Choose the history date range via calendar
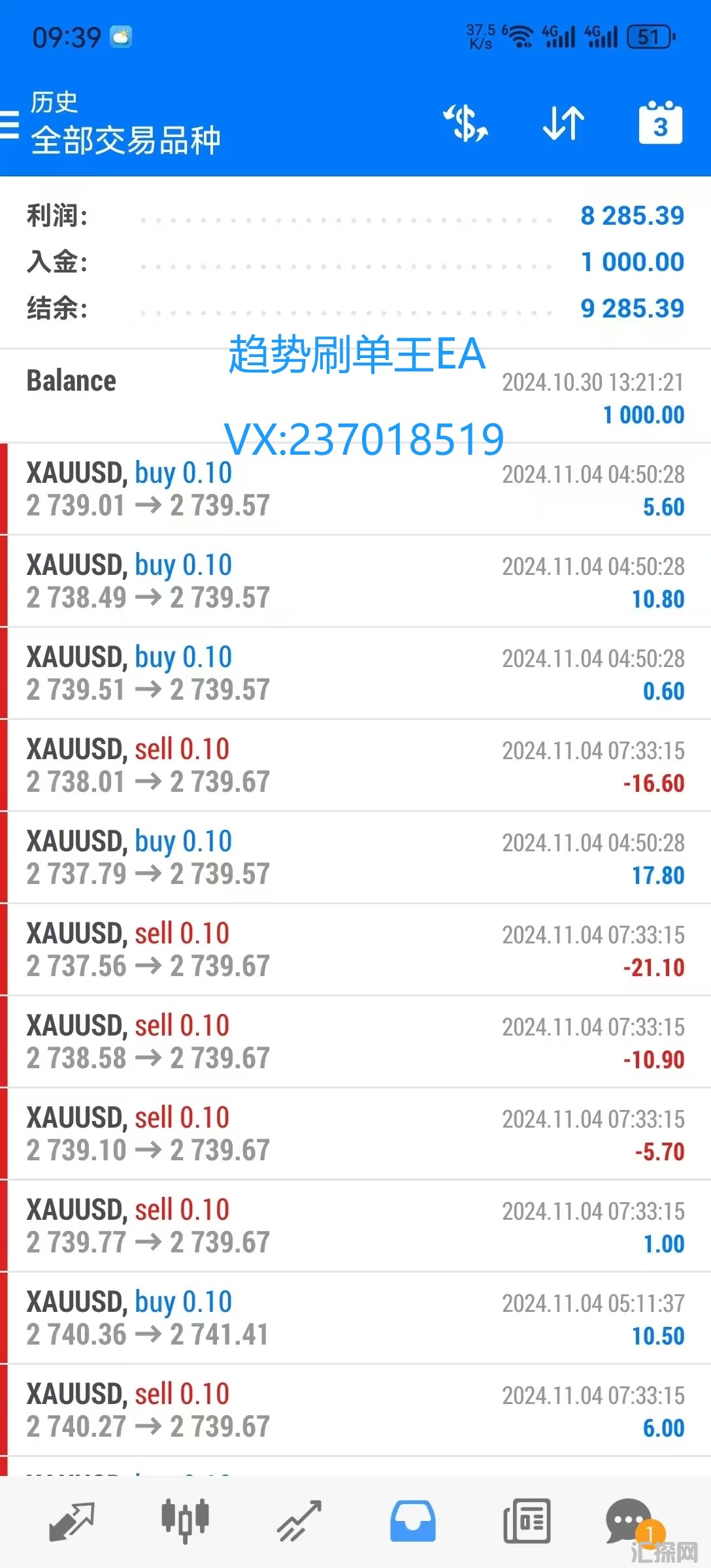711x1568 pixels. tap(660, 123)
